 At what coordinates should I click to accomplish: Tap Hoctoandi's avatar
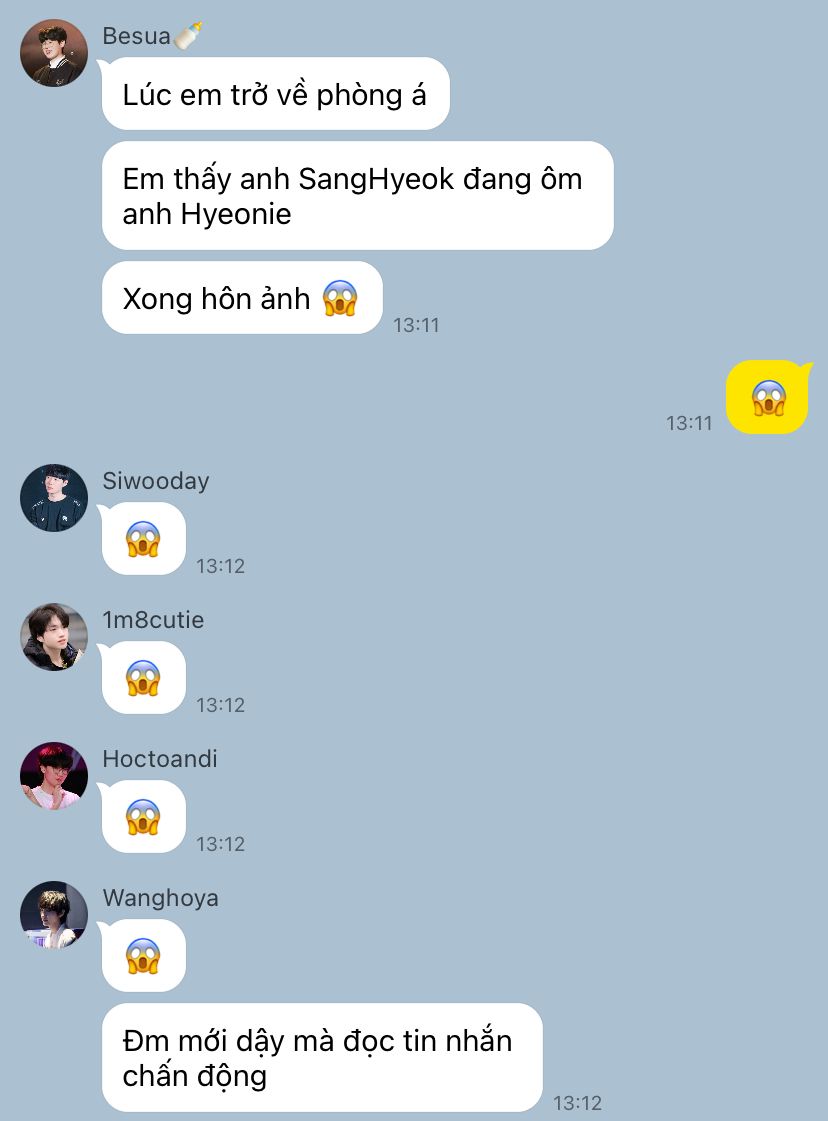tap(54, 775)
